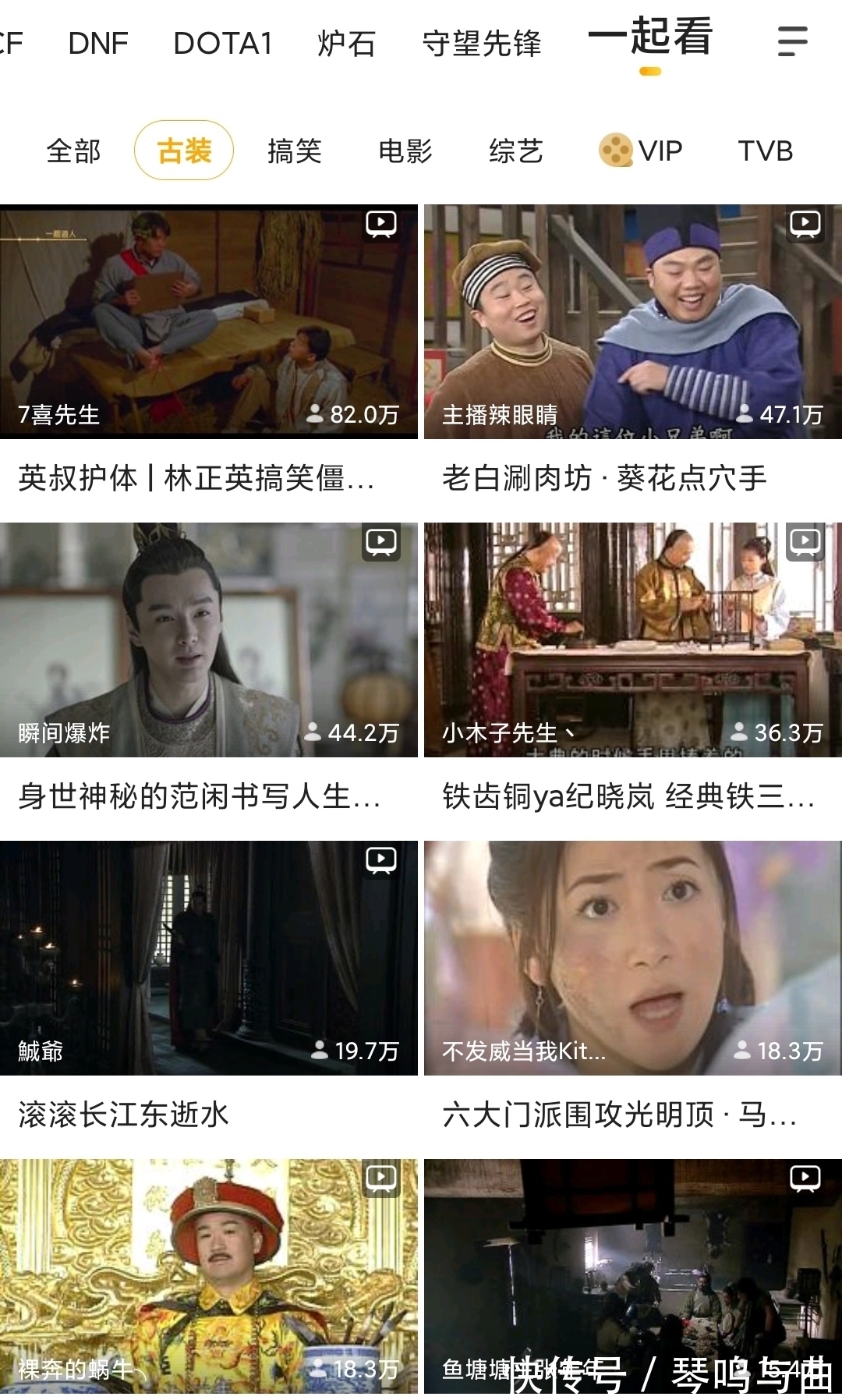
Task: Open the hamburger menu at top right
Action: 792,43
